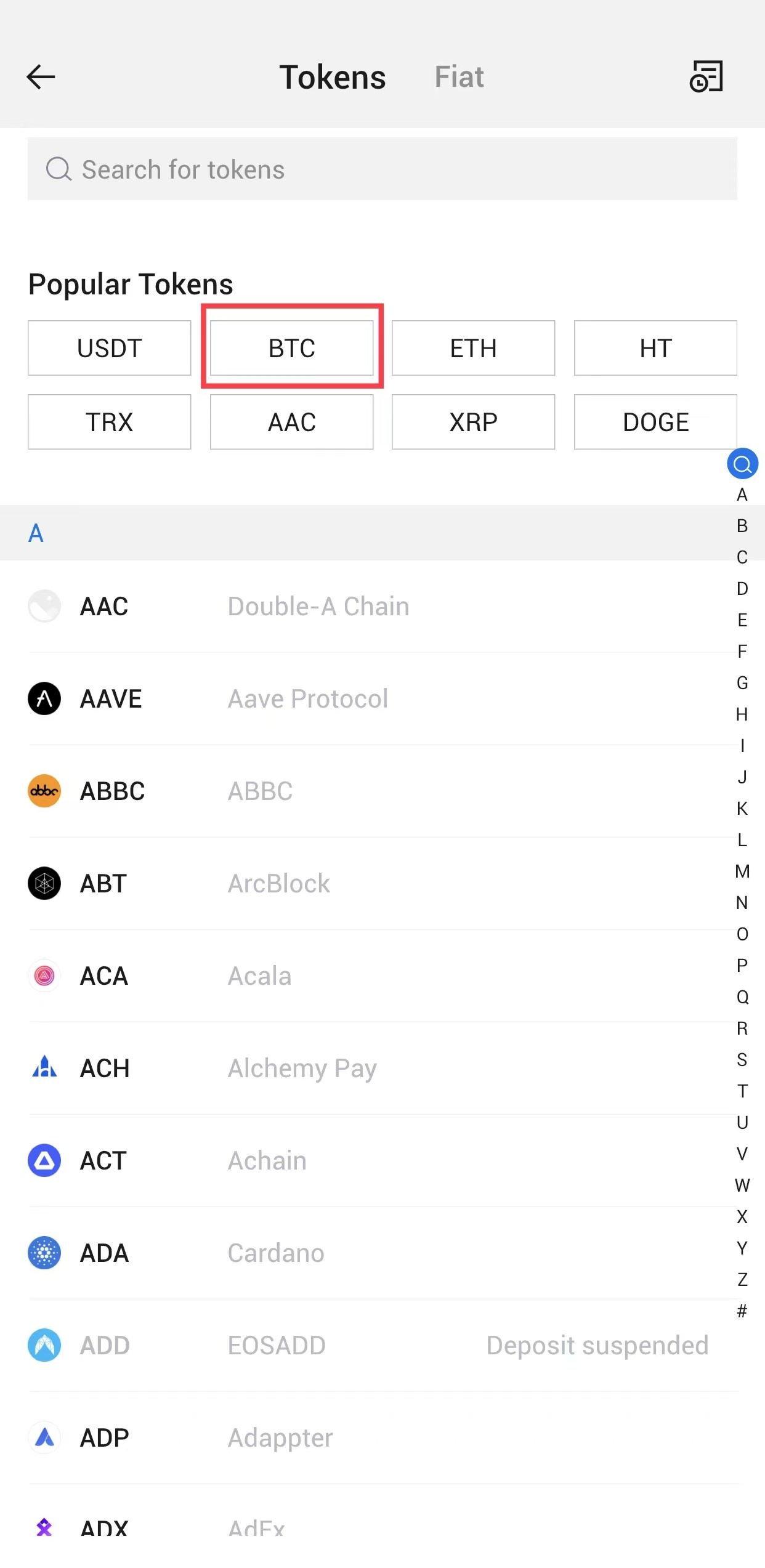Go back using the arrow icon
Viewport: 765px width, 1568px height.
(41, 77)
